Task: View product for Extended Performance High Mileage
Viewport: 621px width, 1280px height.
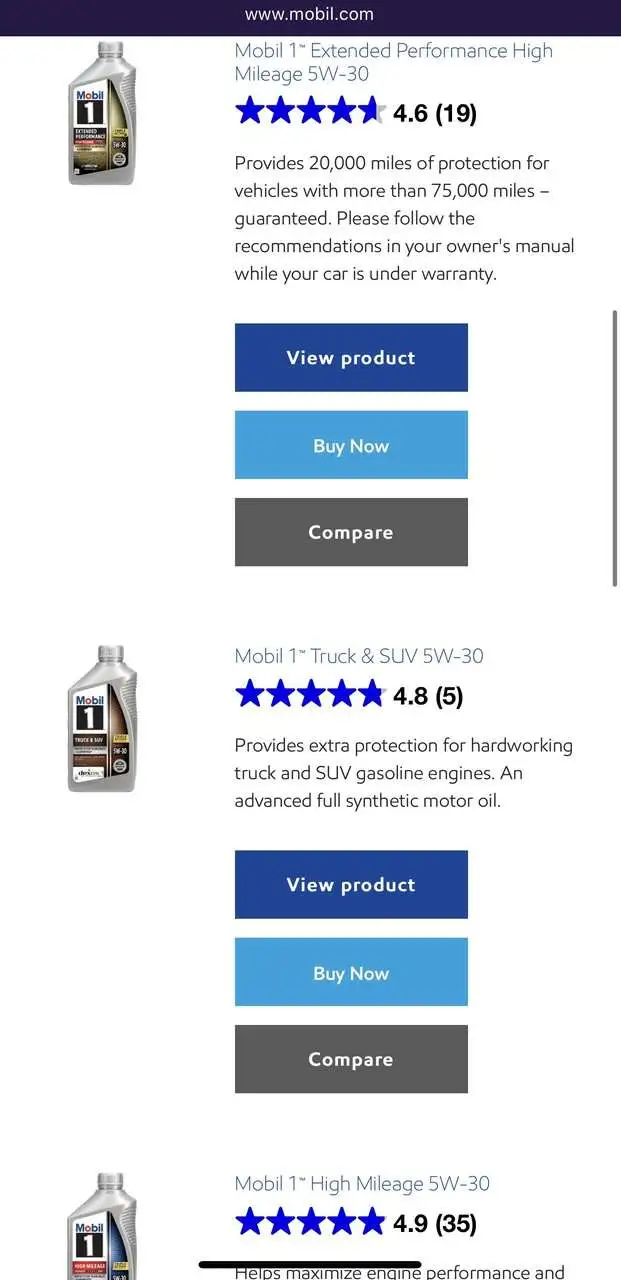Action: [x=351, y=357]
